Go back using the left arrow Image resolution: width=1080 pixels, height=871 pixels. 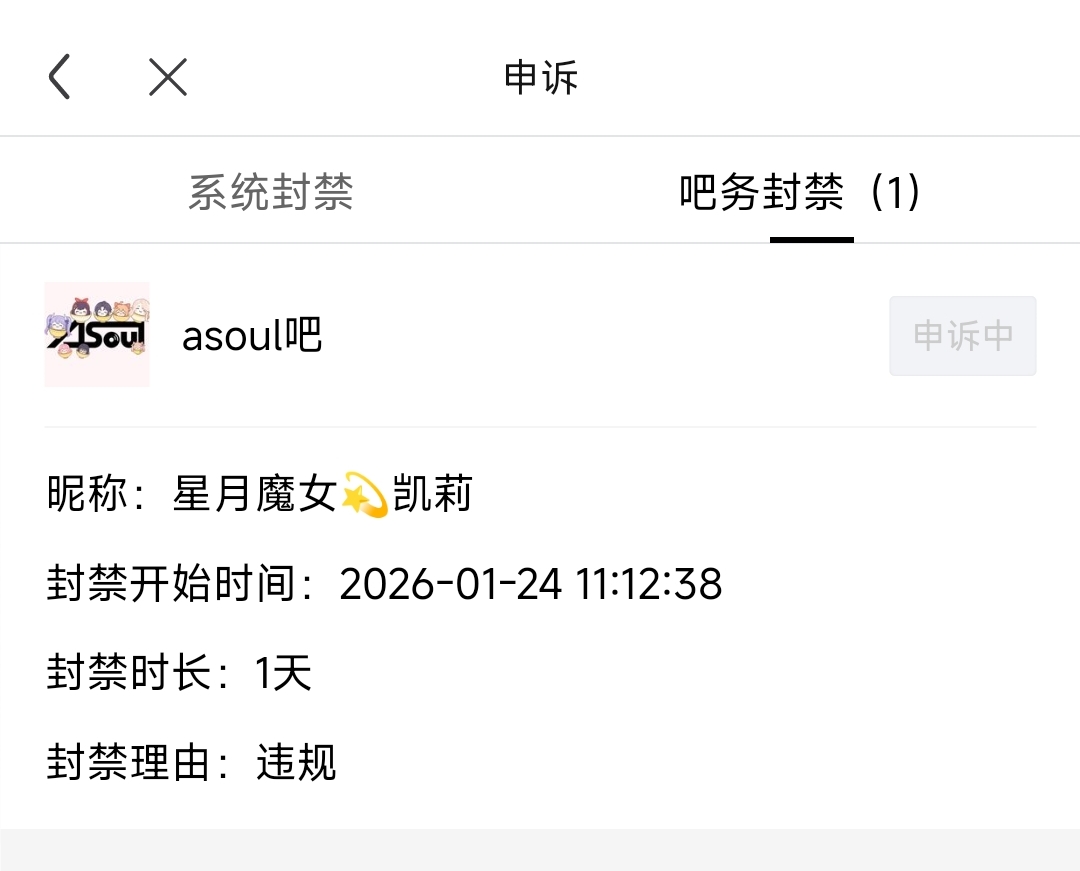pos(60,76)
